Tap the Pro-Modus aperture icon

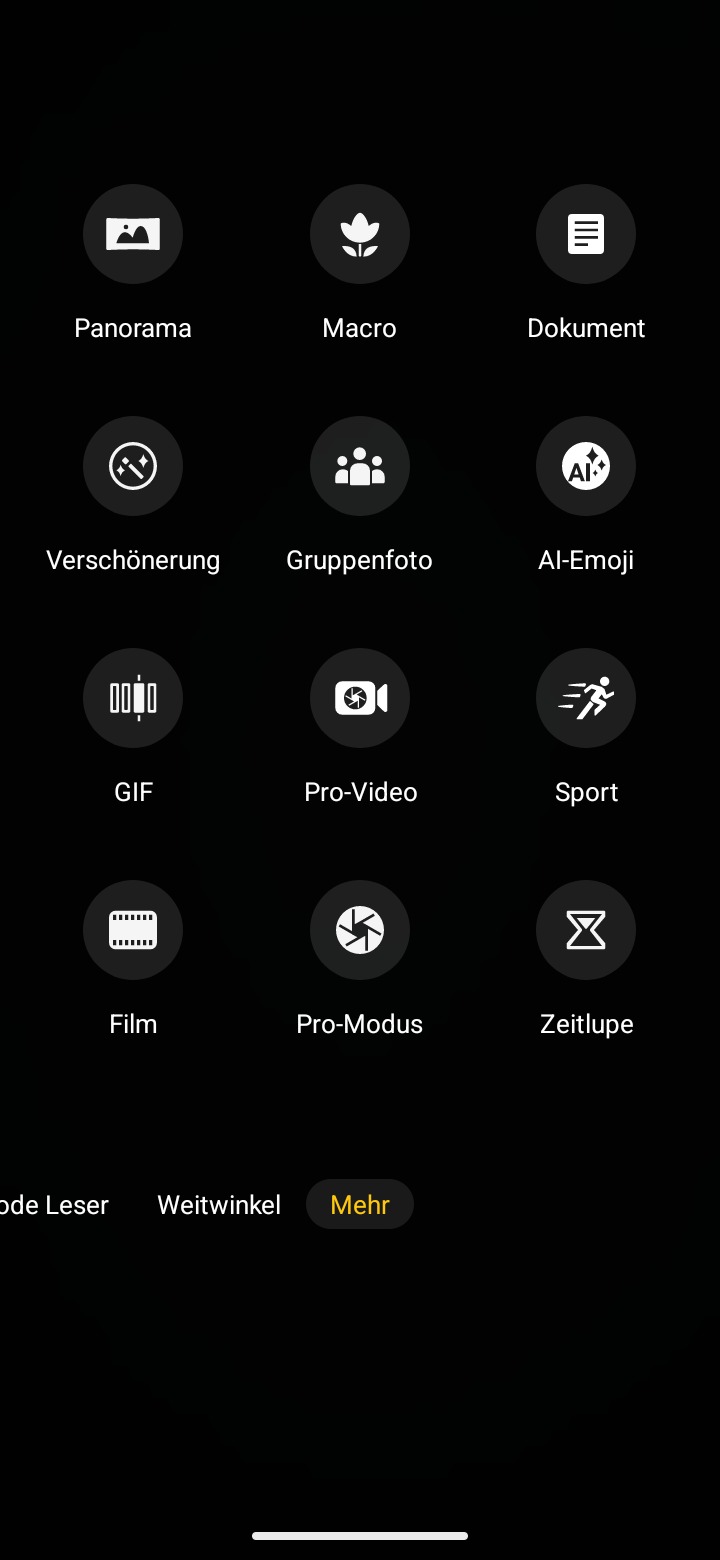[360, 930]
